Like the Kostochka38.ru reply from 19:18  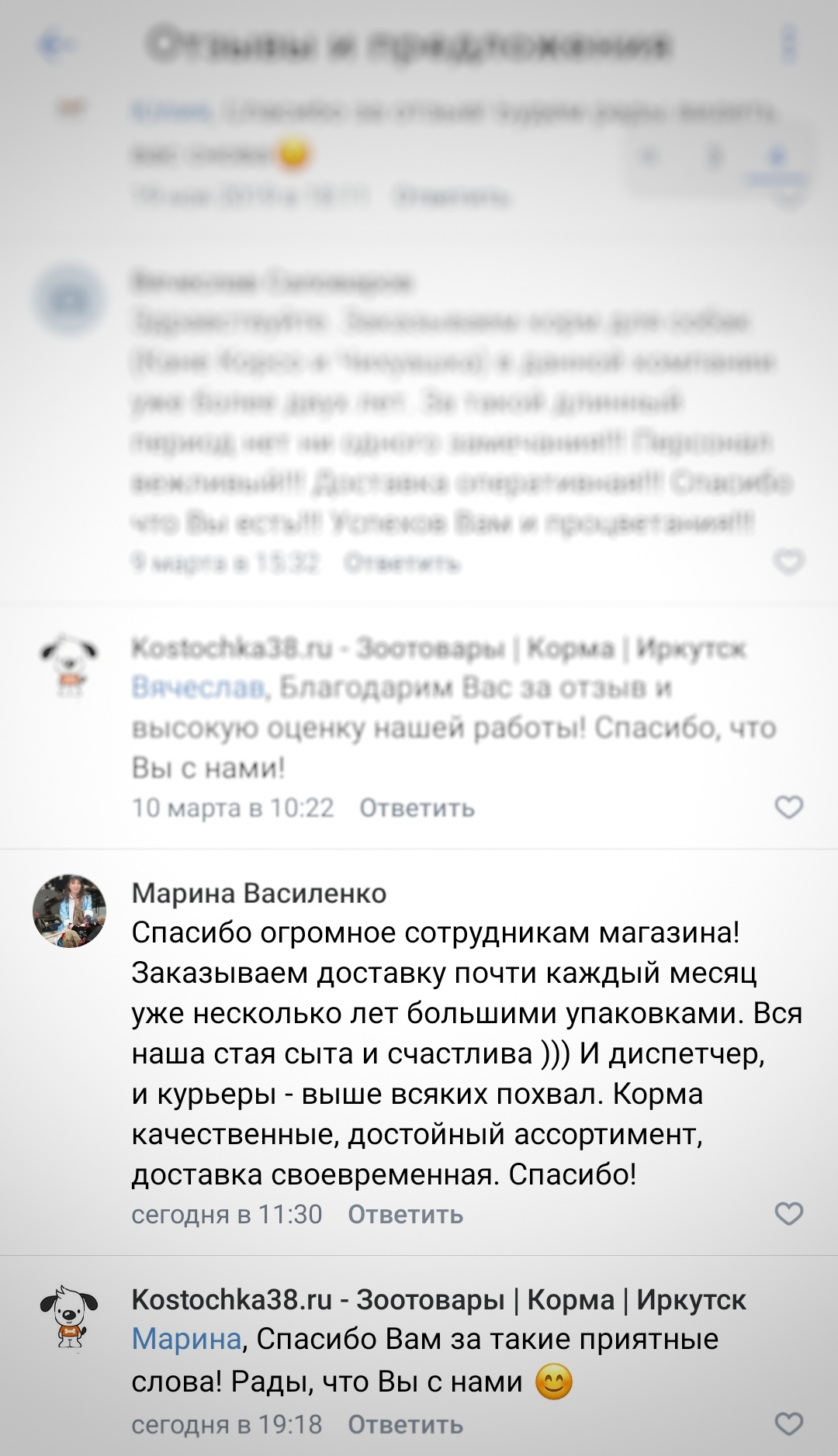(789, 1424)
